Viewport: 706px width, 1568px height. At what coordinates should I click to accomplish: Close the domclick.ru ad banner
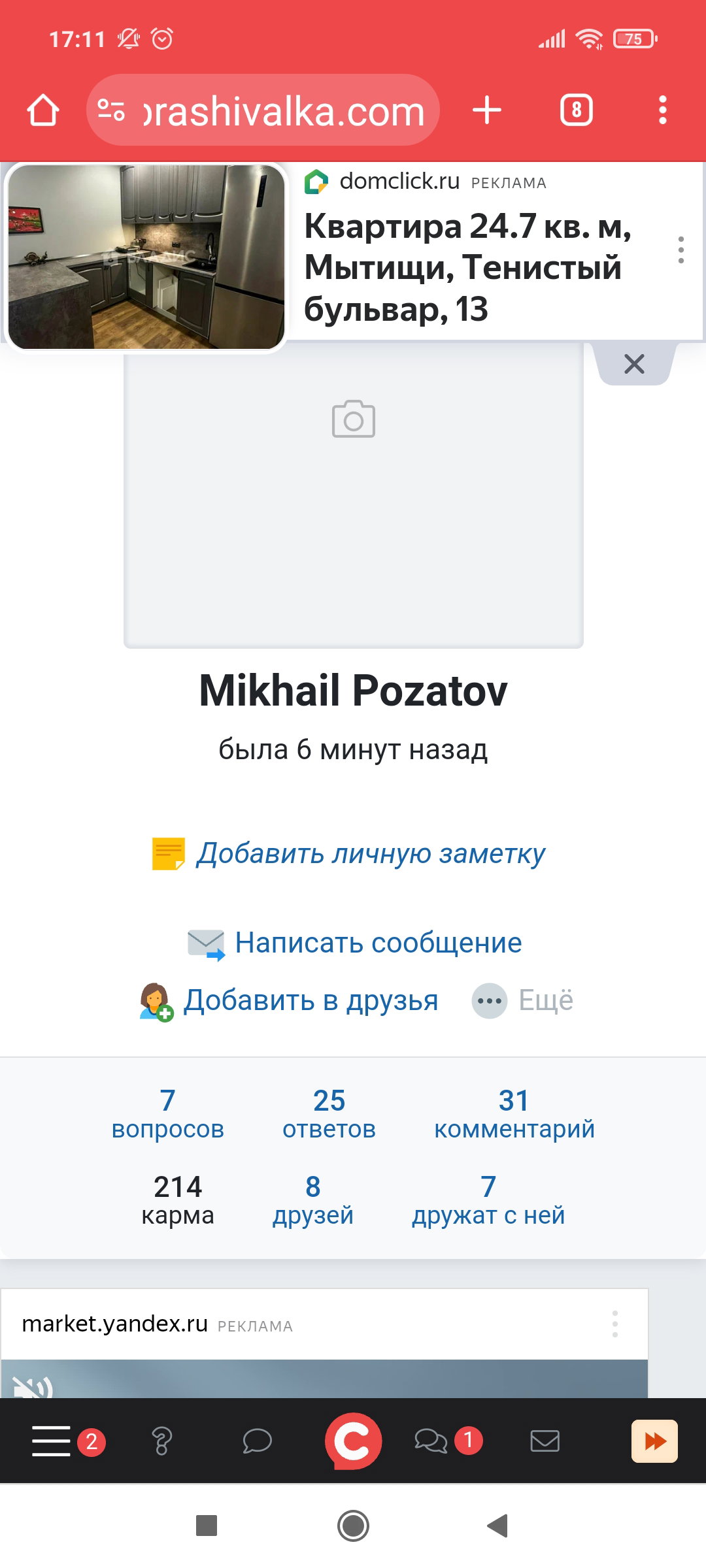coord(634,364)
